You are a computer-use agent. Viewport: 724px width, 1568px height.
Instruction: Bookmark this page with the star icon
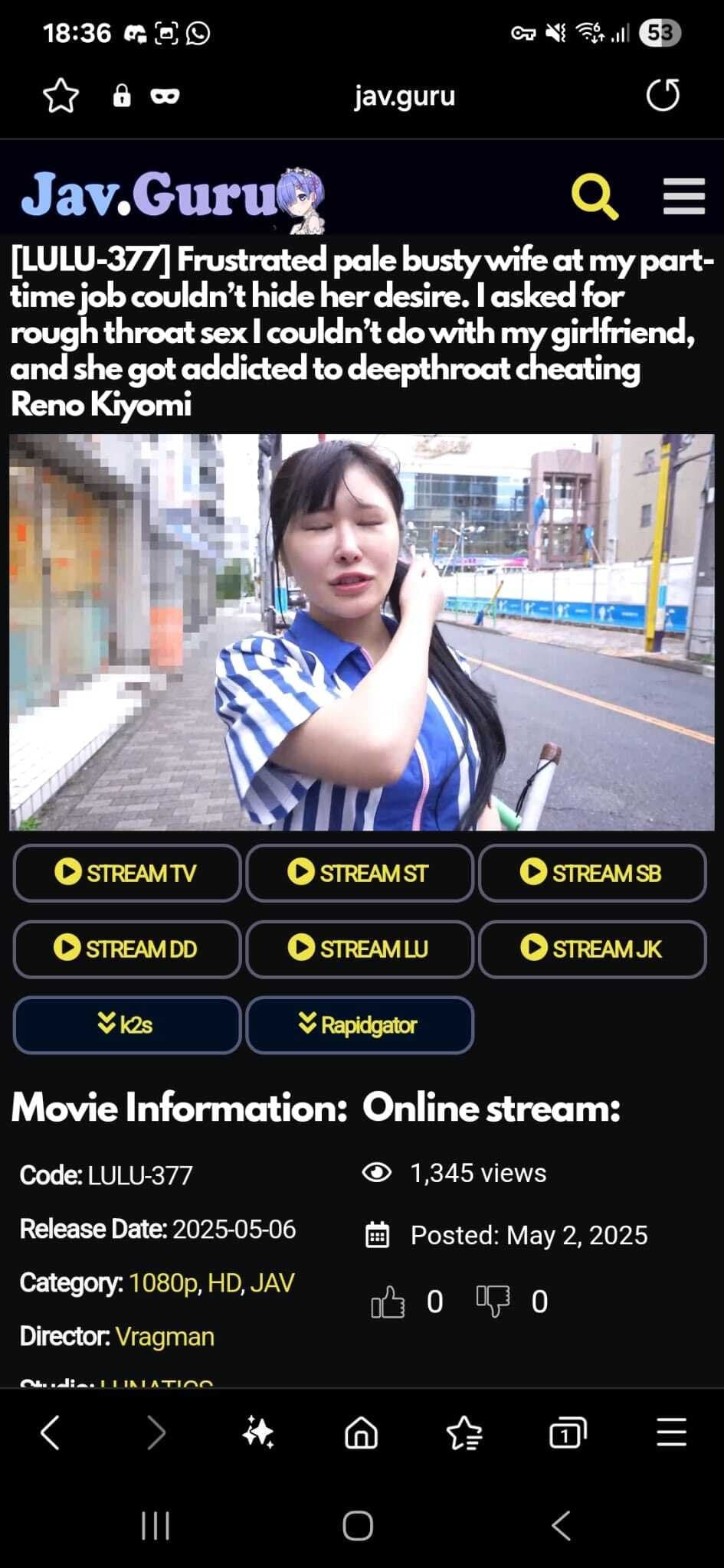(x=61, y=96)
